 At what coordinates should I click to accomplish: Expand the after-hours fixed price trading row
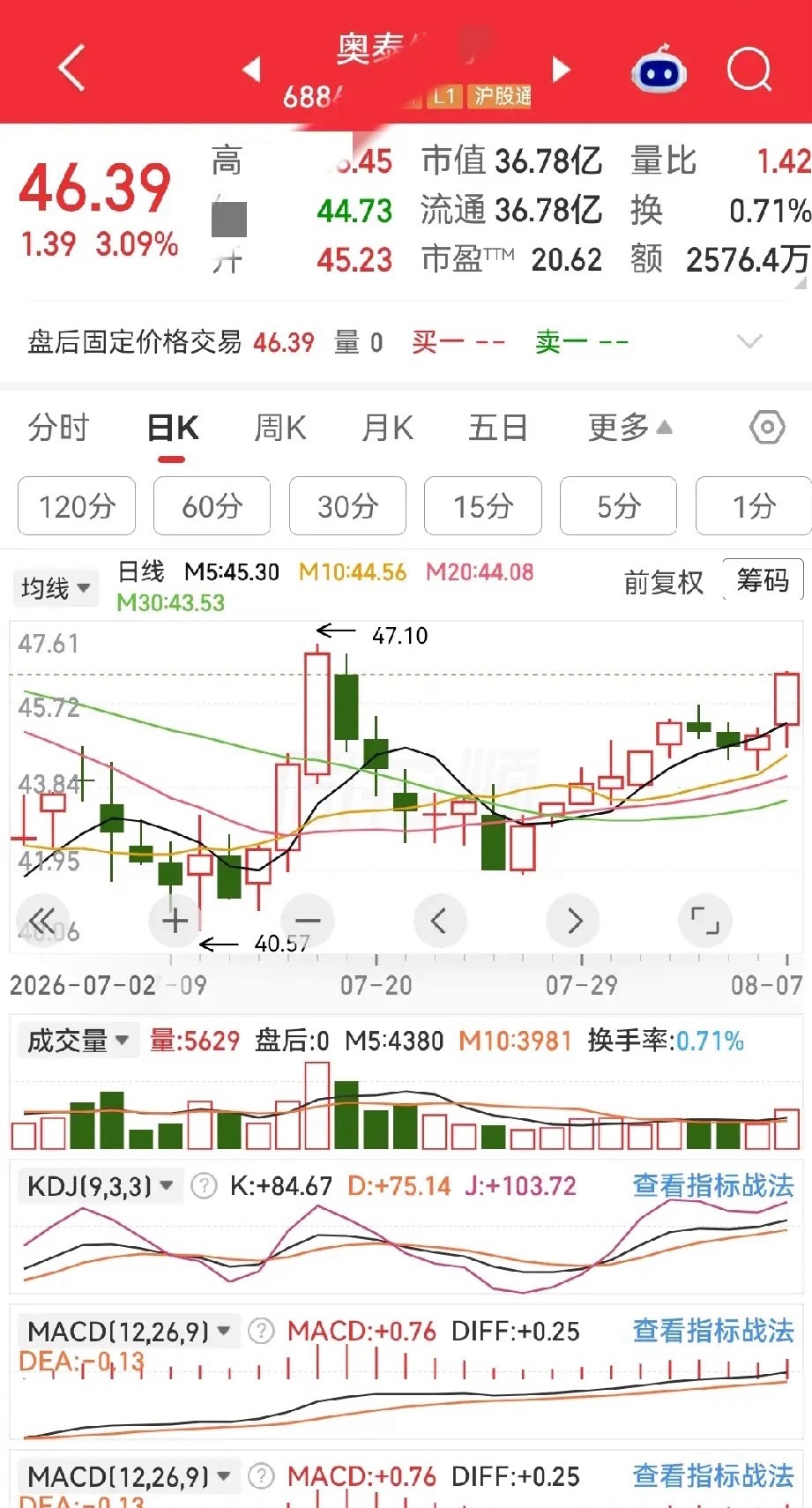coord(749,341)
